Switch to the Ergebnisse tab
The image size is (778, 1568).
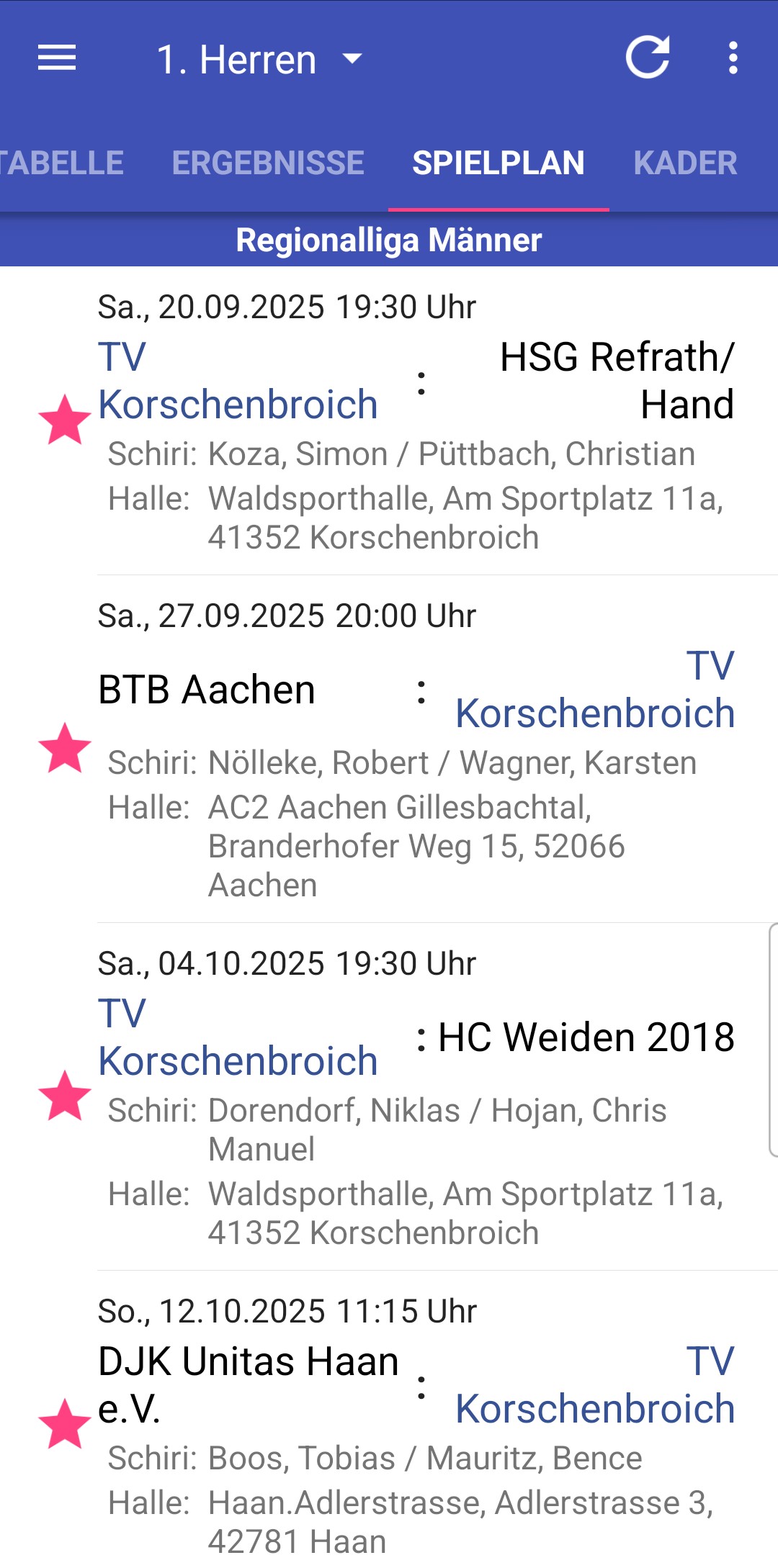[x=268, y=163]
